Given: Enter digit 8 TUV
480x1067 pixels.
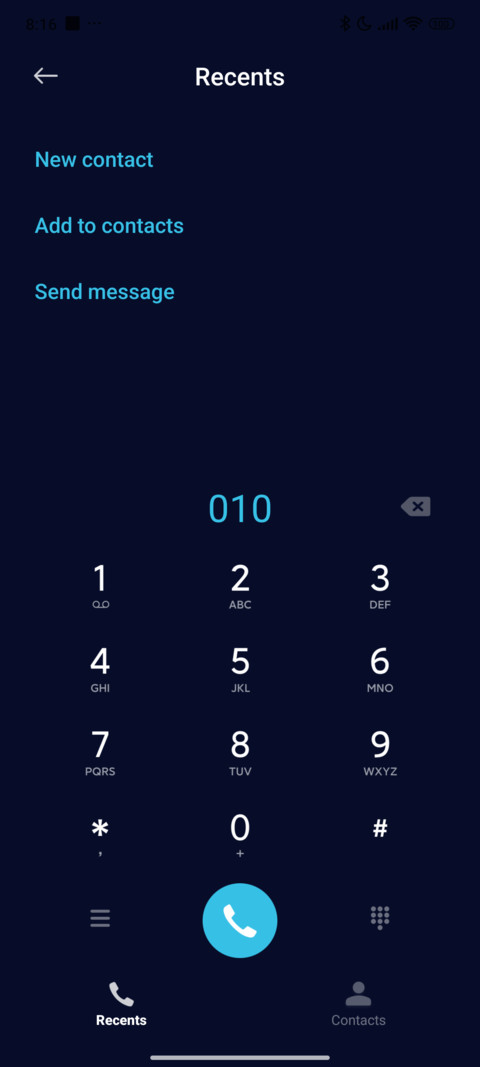Looking at the screenshot, I should coord(240,753).
